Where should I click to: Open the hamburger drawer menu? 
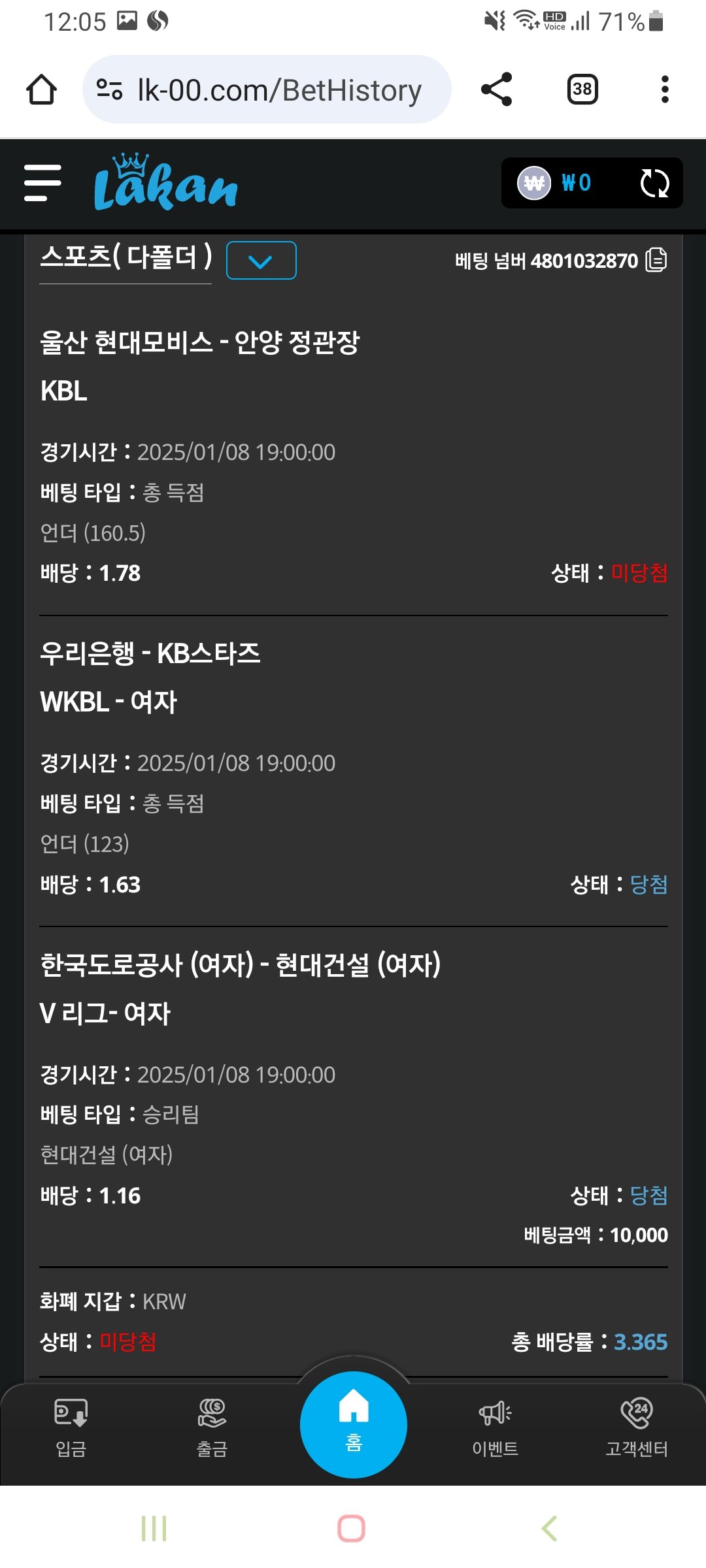42,183
